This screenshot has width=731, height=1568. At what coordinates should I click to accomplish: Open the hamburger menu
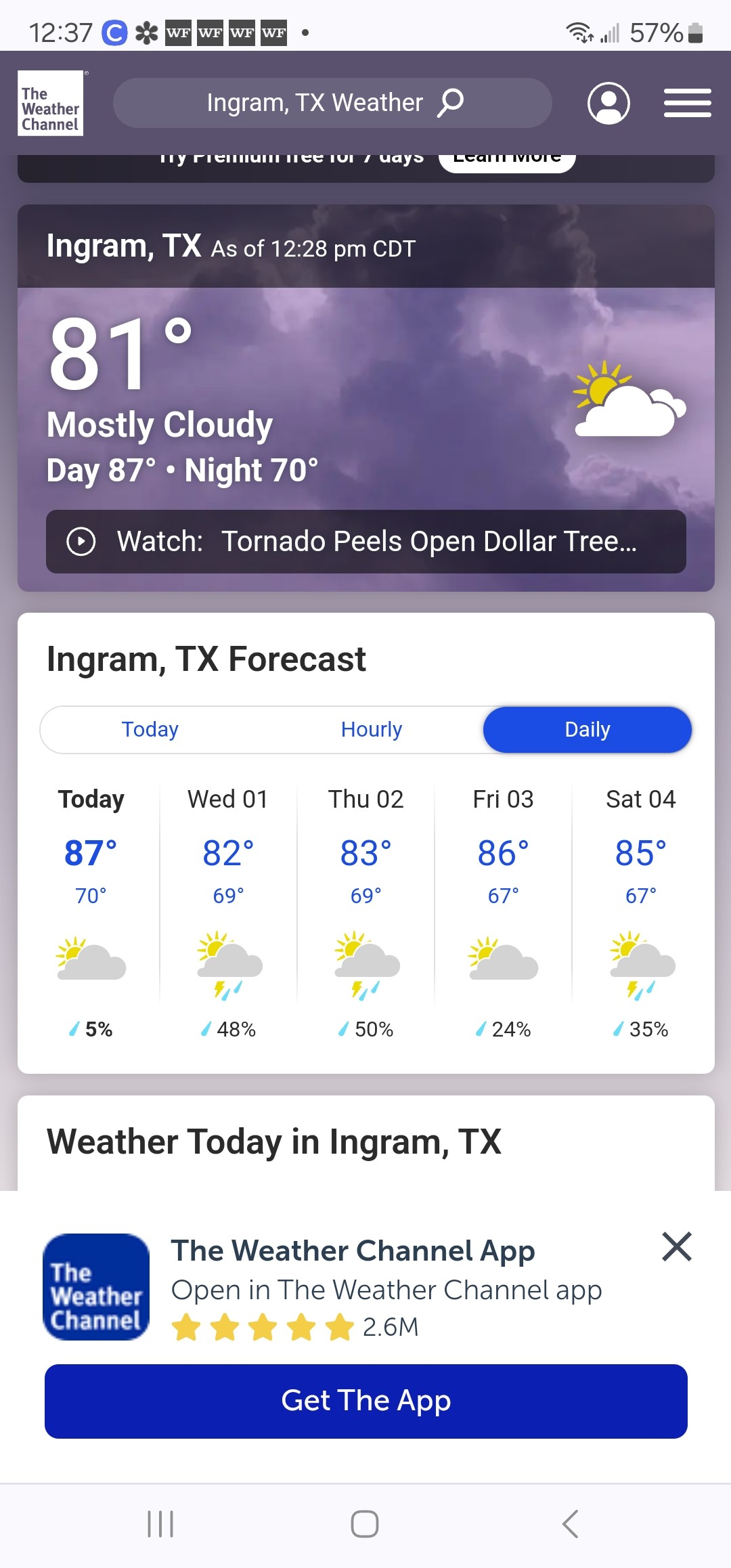[x=687, y=103]
